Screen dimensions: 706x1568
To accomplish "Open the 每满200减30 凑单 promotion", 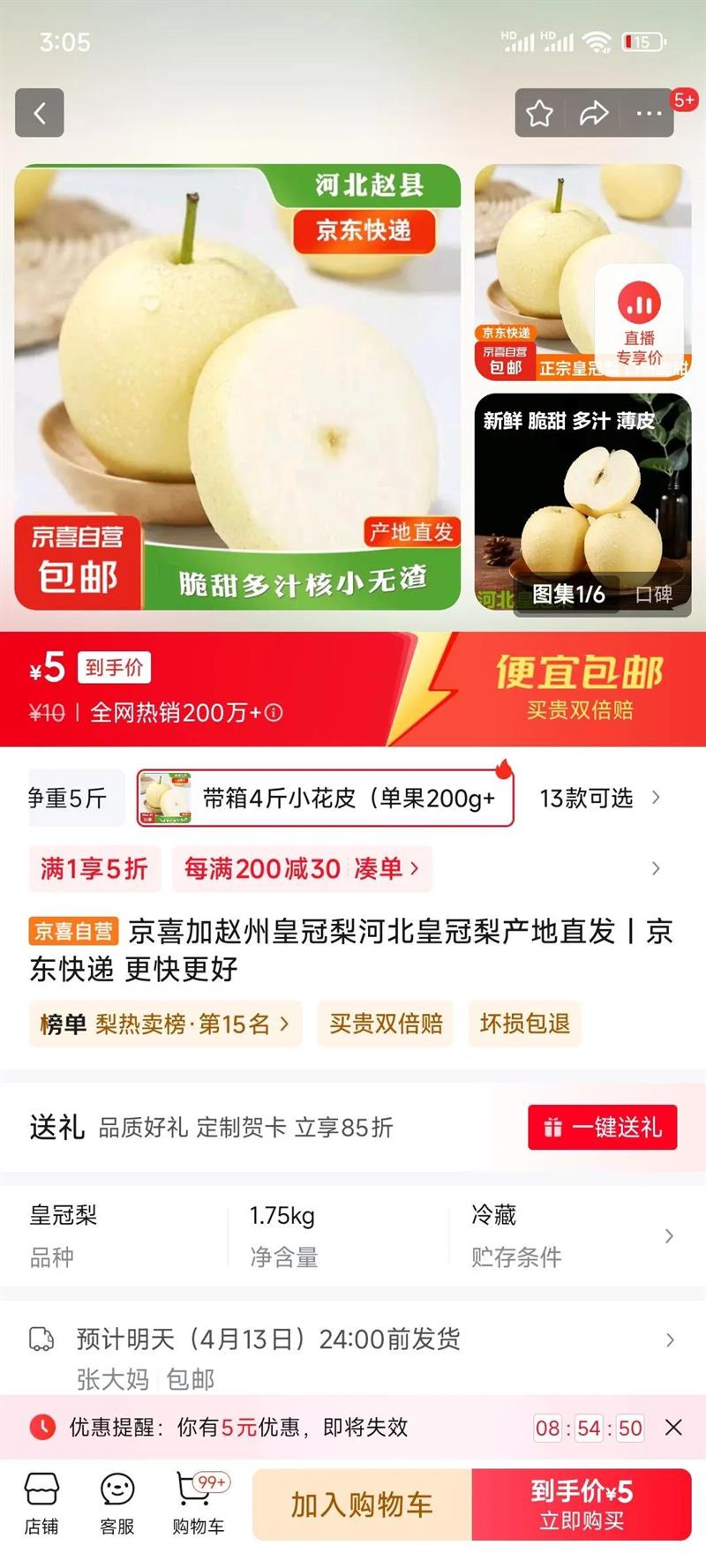I will (x=302, y=869).
